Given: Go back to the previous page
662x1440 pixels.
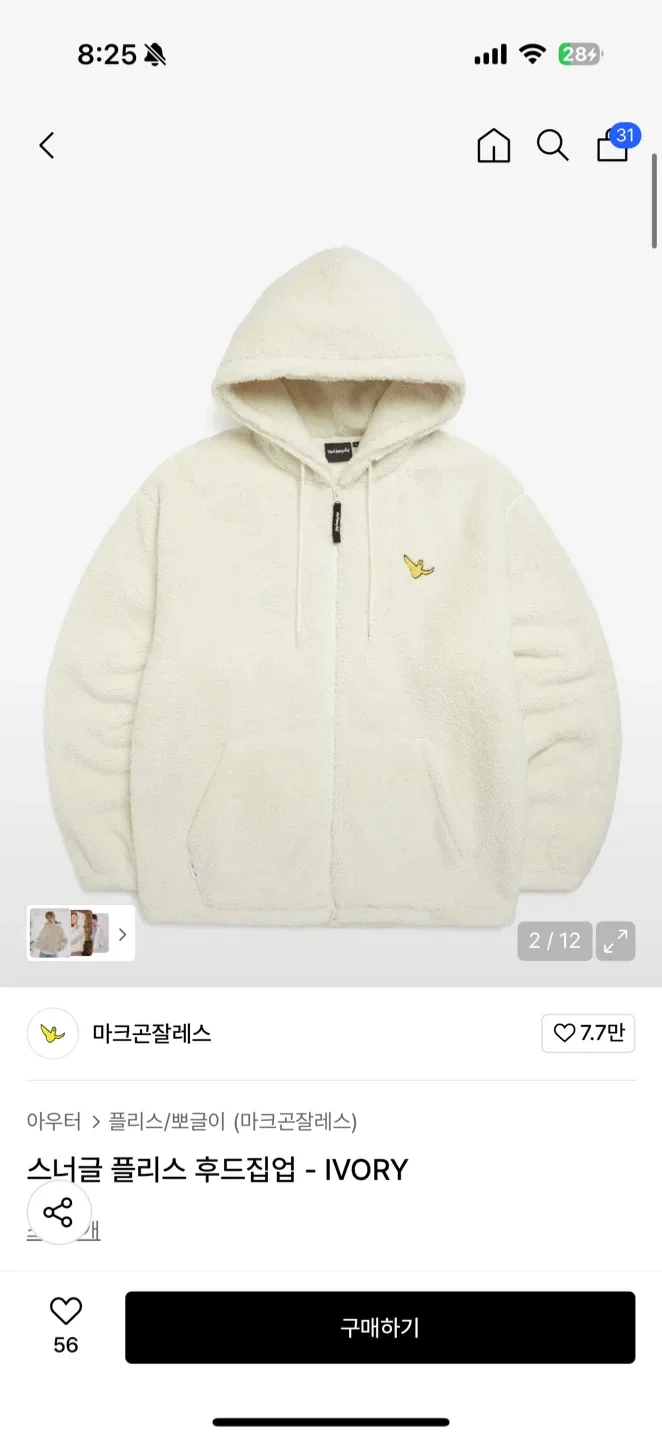Looking at the screenshot, I should (x=46, y=146).
